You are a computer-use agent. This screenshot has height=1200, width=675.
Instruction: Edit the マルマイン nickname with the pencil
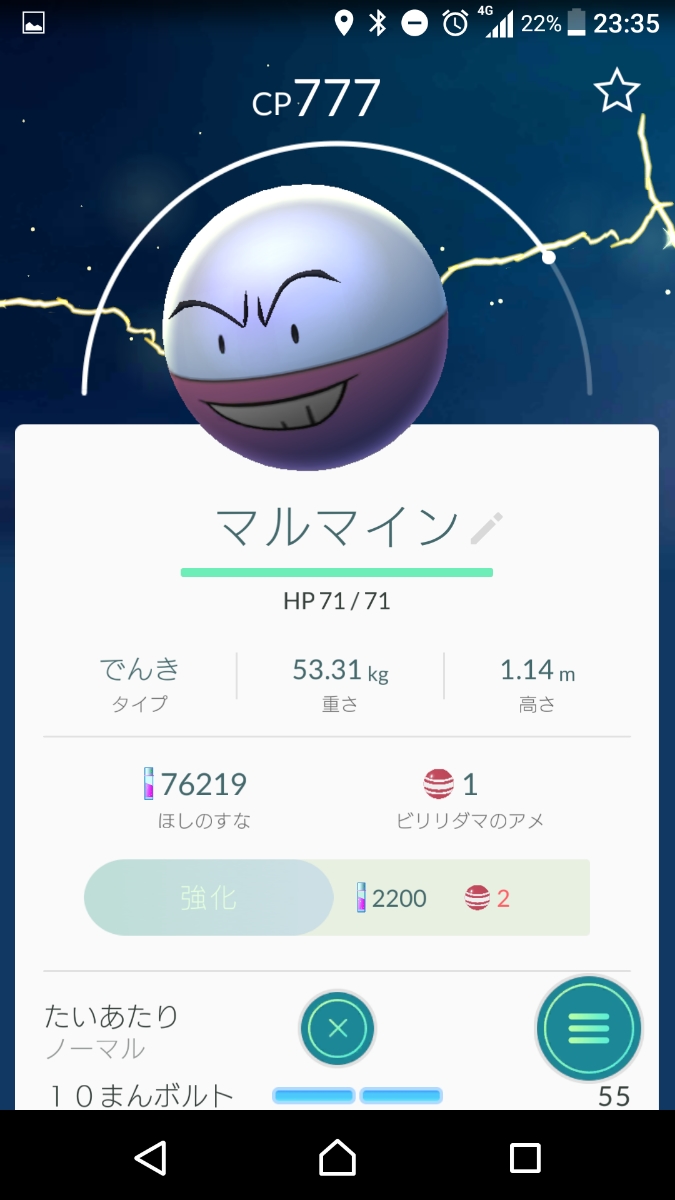(487, 528)
